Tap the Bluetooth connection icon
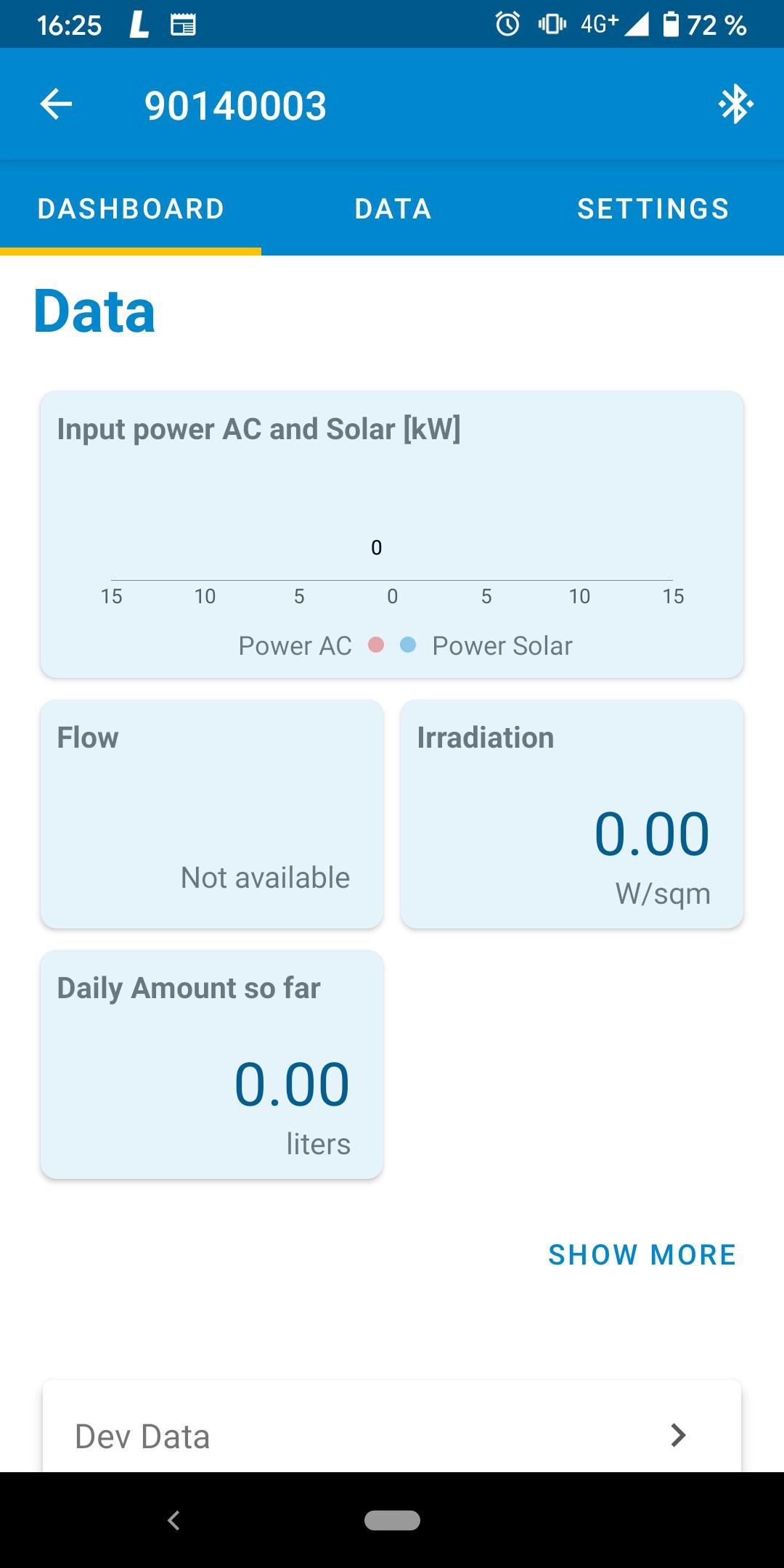 click(735, 105)
